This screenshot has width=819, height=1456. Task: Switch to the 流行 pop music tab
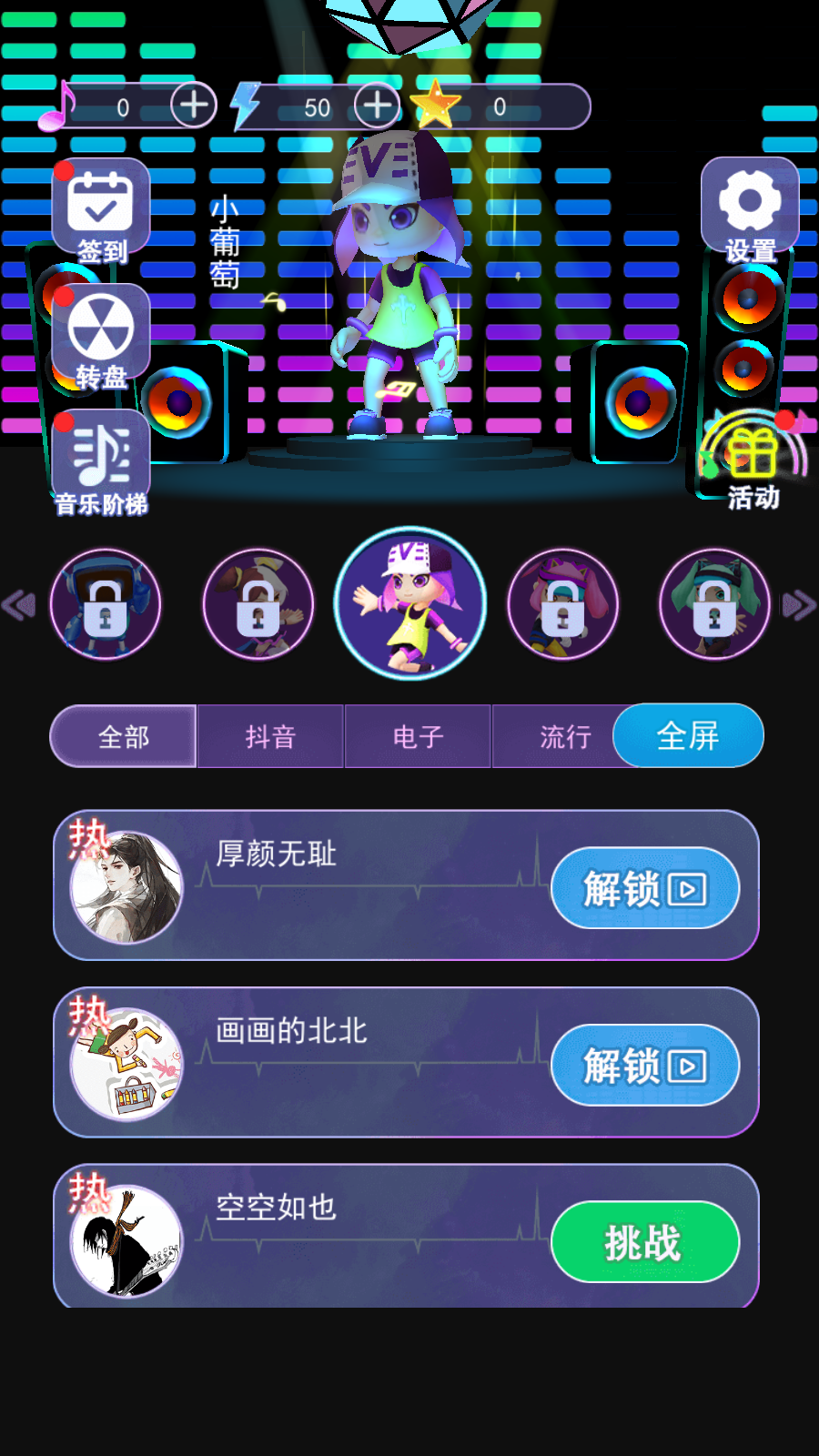(x=563, y=736)
